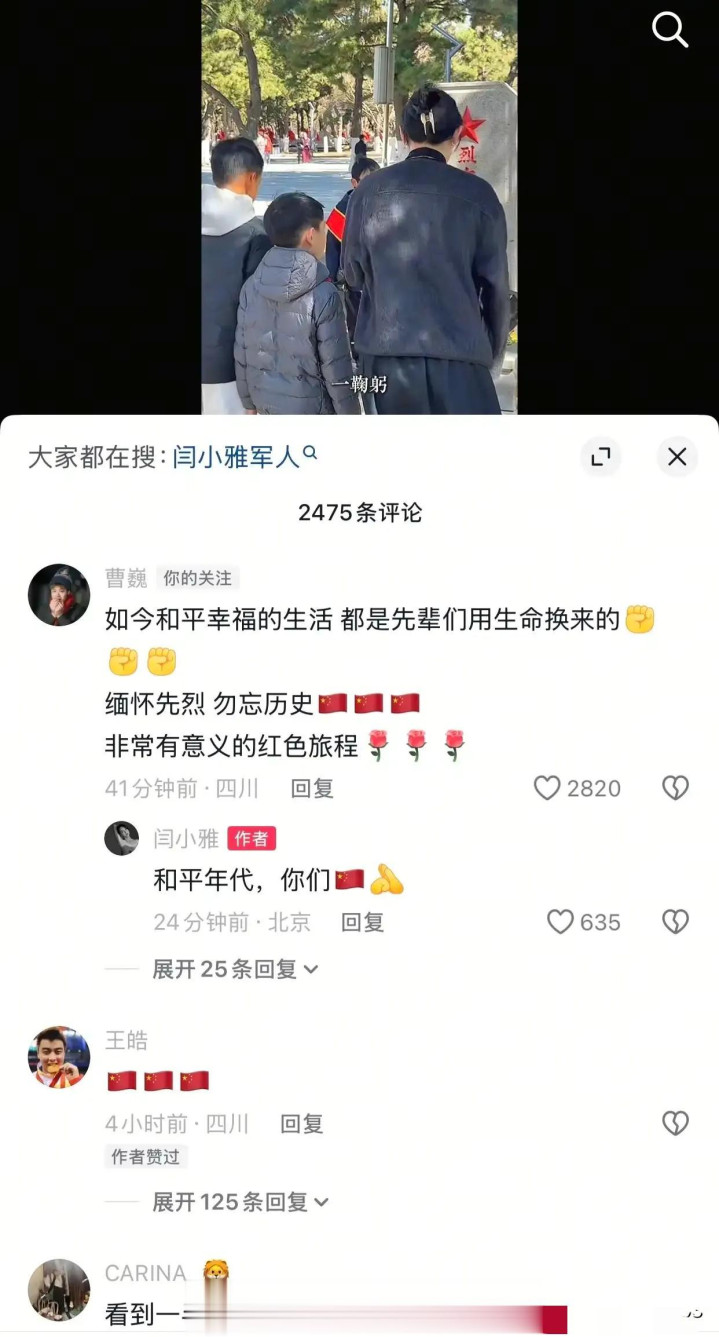Like 曹巍's comment with 2820 likes
Viewport: 719px width, 1337px height.
[x=577, y=788]
